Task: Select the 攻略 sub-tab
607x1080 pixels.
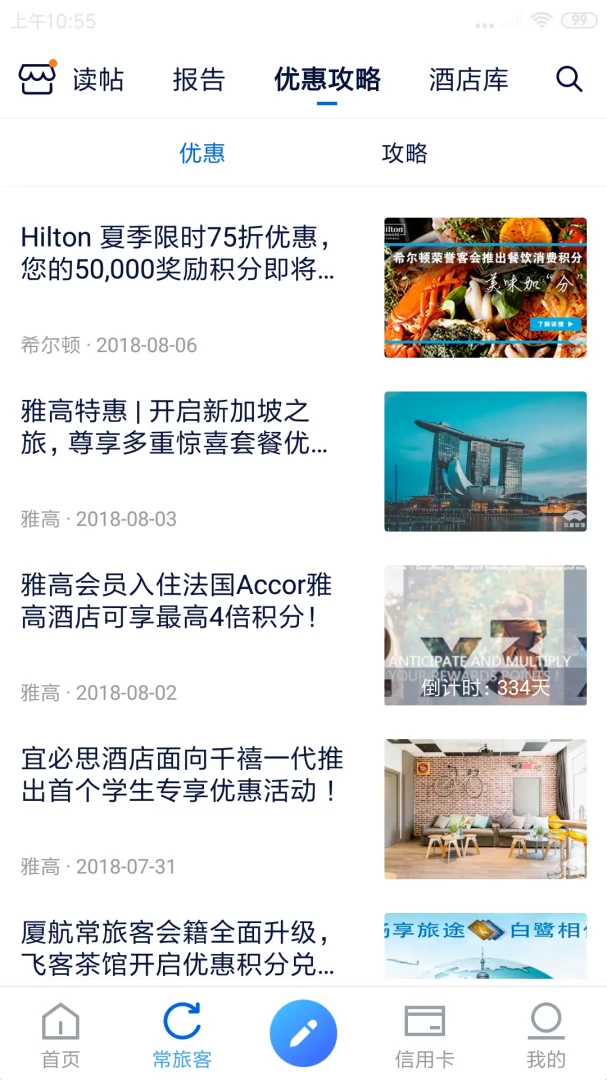Action: 404,153
